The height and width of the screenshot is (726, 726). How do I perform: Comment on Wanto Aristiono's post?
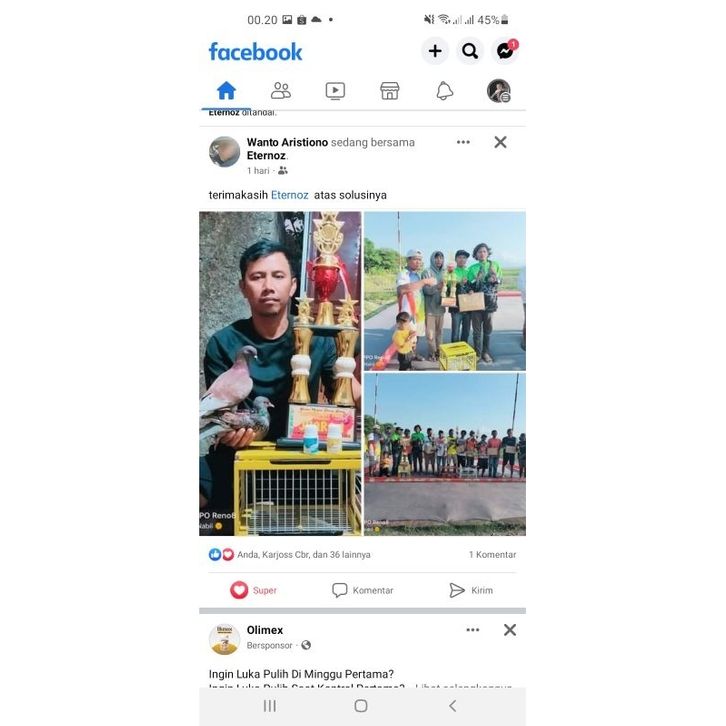pyautogui.click(x=363, y=590)
